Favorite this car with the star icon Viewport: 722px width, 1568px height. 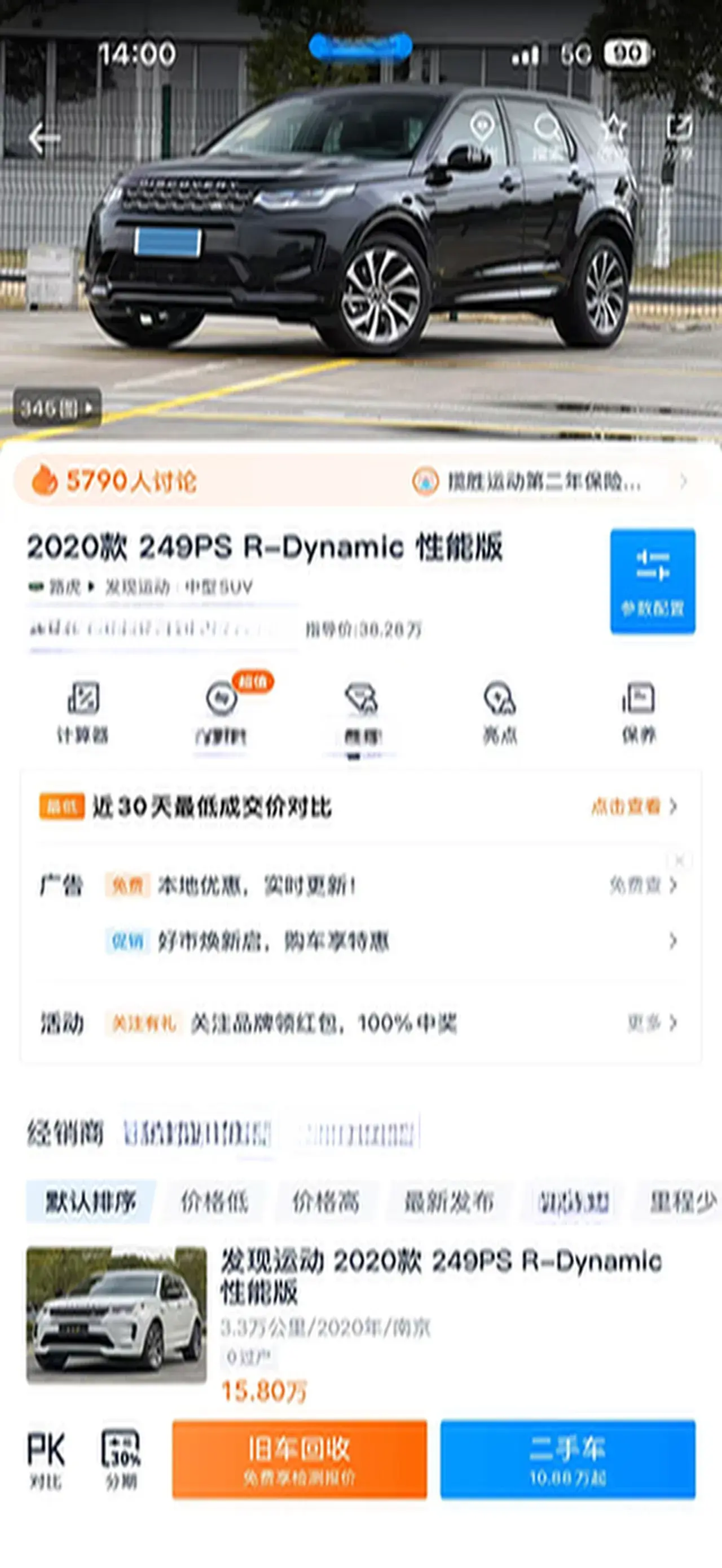point(614,137)
